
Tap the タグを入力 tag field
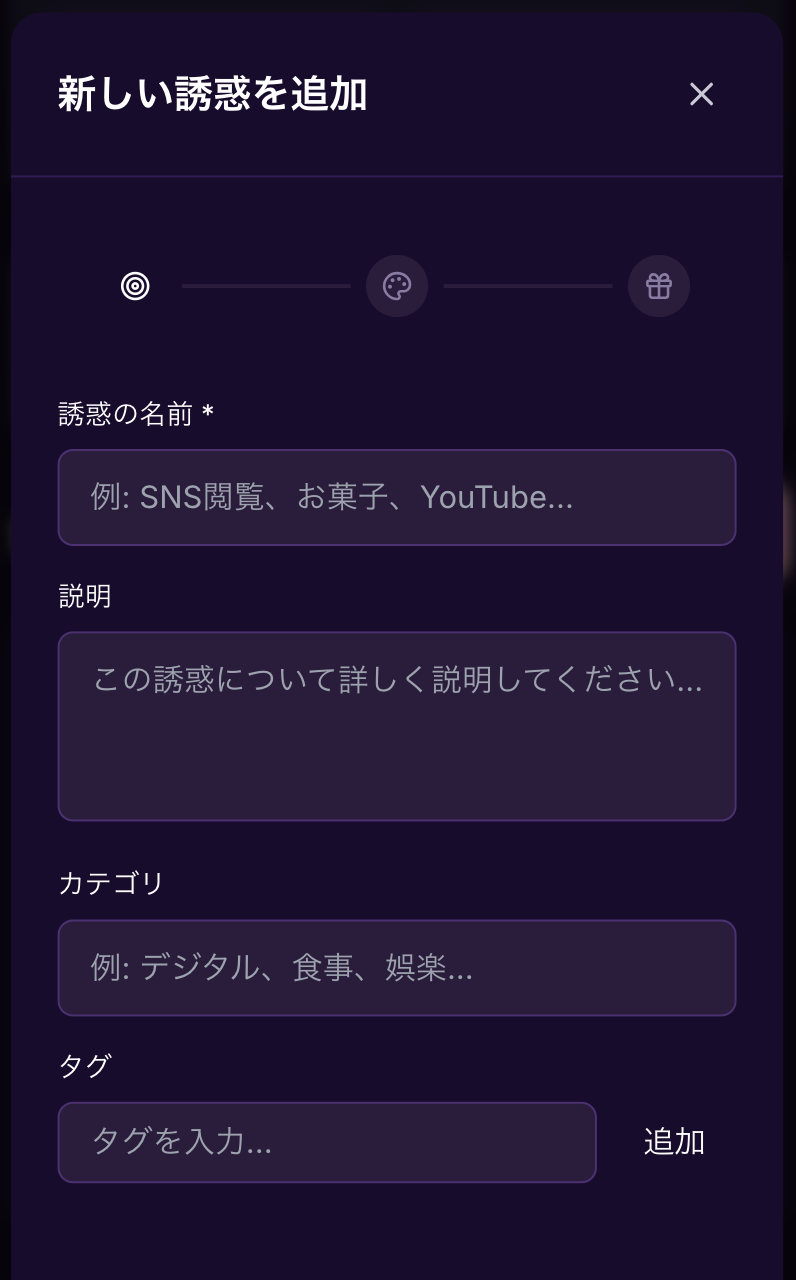point(327,1142)
